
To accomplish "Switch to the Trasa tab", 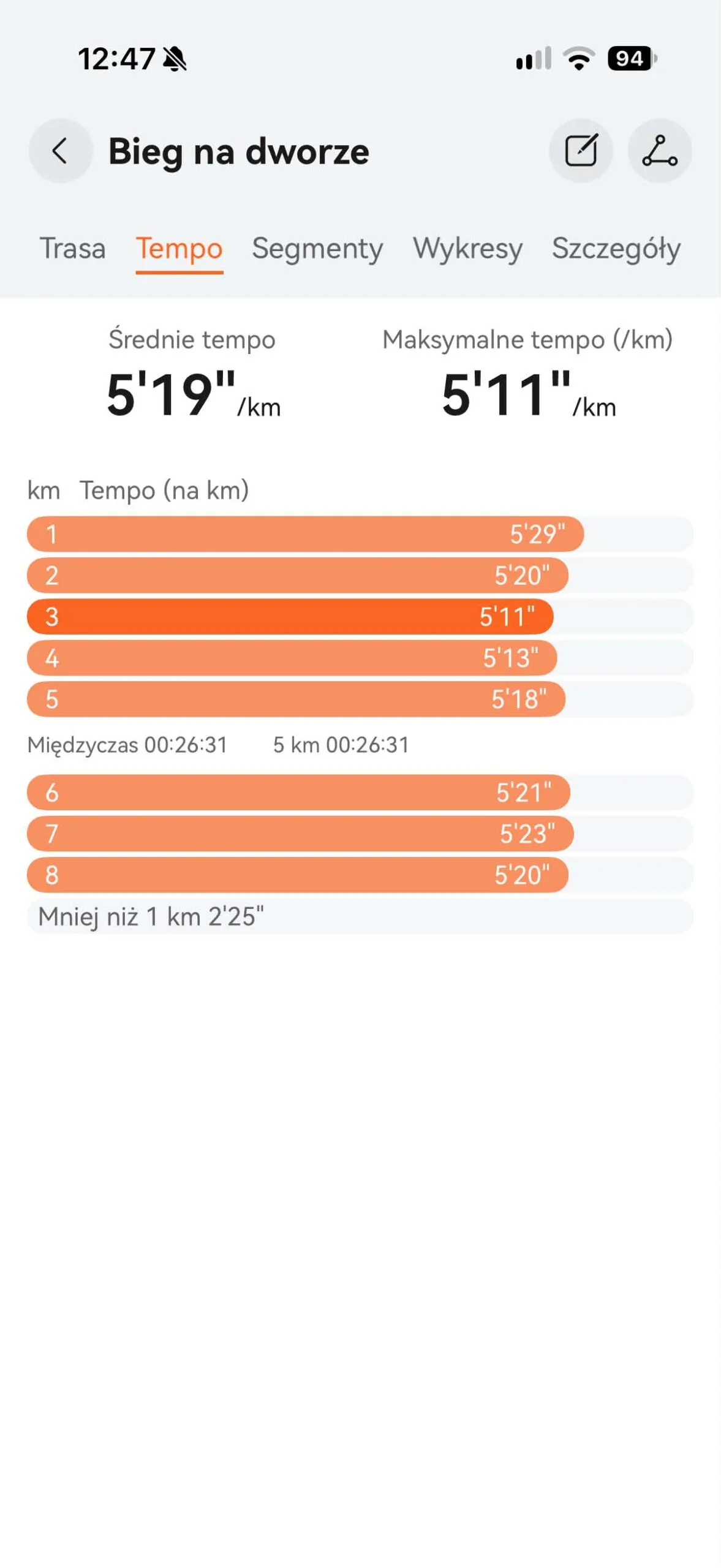I will pyautogui.click(x=72, y=248).
